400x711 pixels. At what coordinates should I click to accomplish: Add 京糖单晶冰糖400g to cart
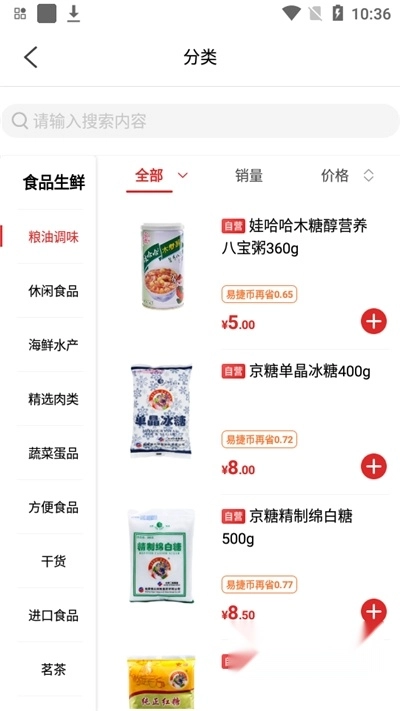(374, 467)
